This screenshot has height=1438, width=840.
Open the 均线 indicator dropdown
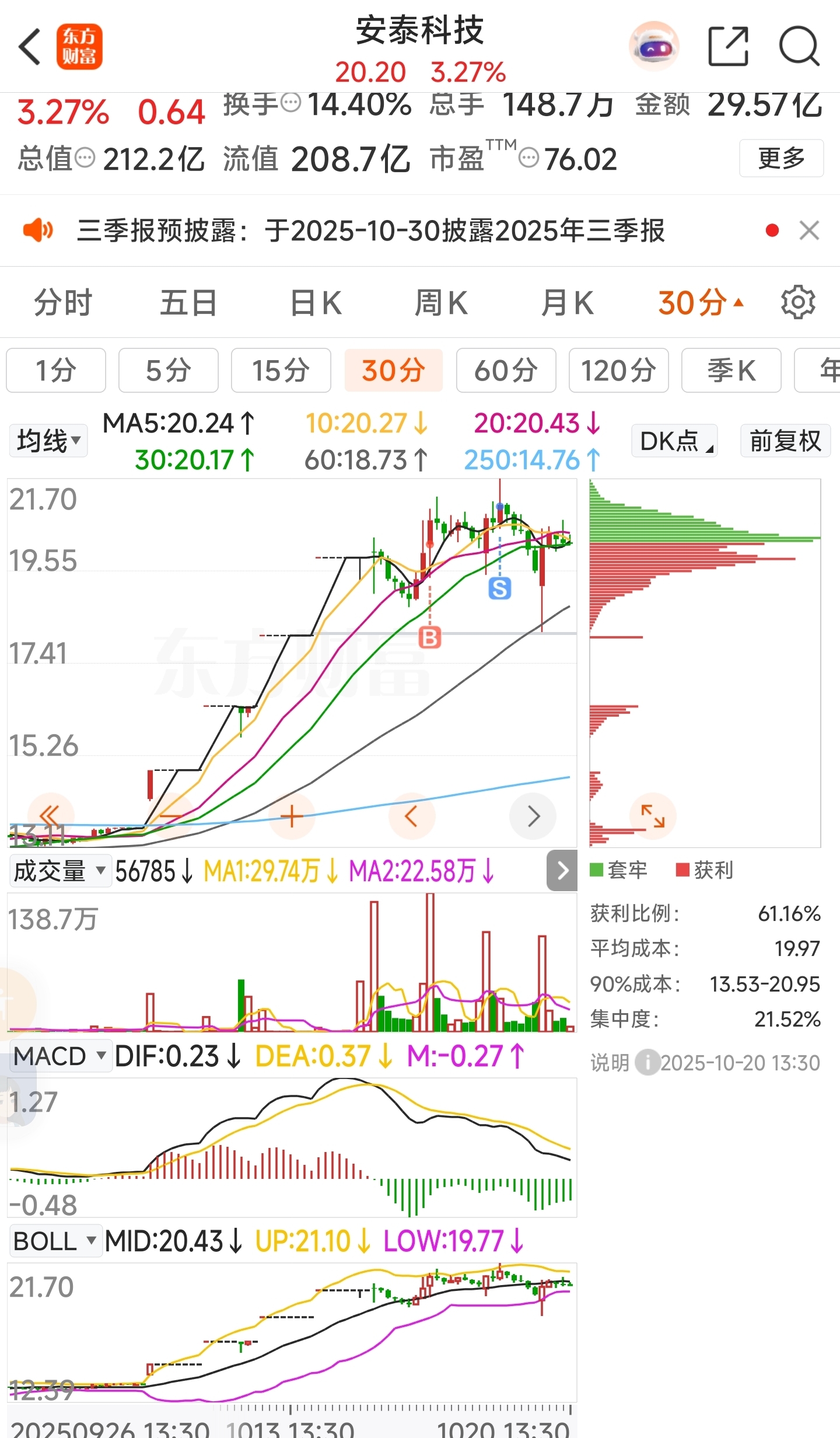pos(48,441)
